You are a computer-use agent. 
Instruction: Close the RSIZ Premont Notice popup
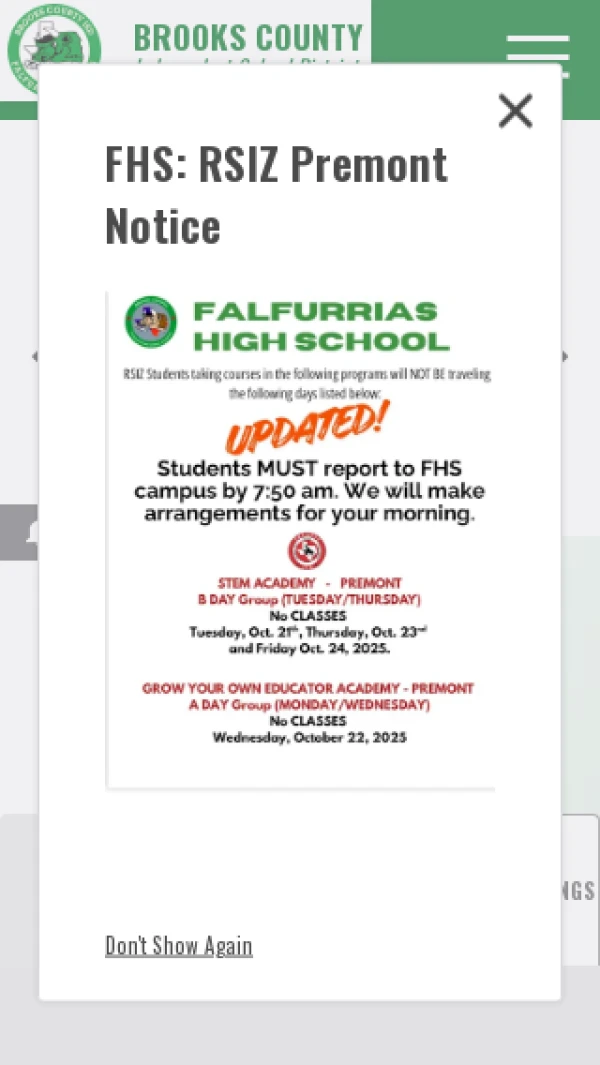pos(515,111)
